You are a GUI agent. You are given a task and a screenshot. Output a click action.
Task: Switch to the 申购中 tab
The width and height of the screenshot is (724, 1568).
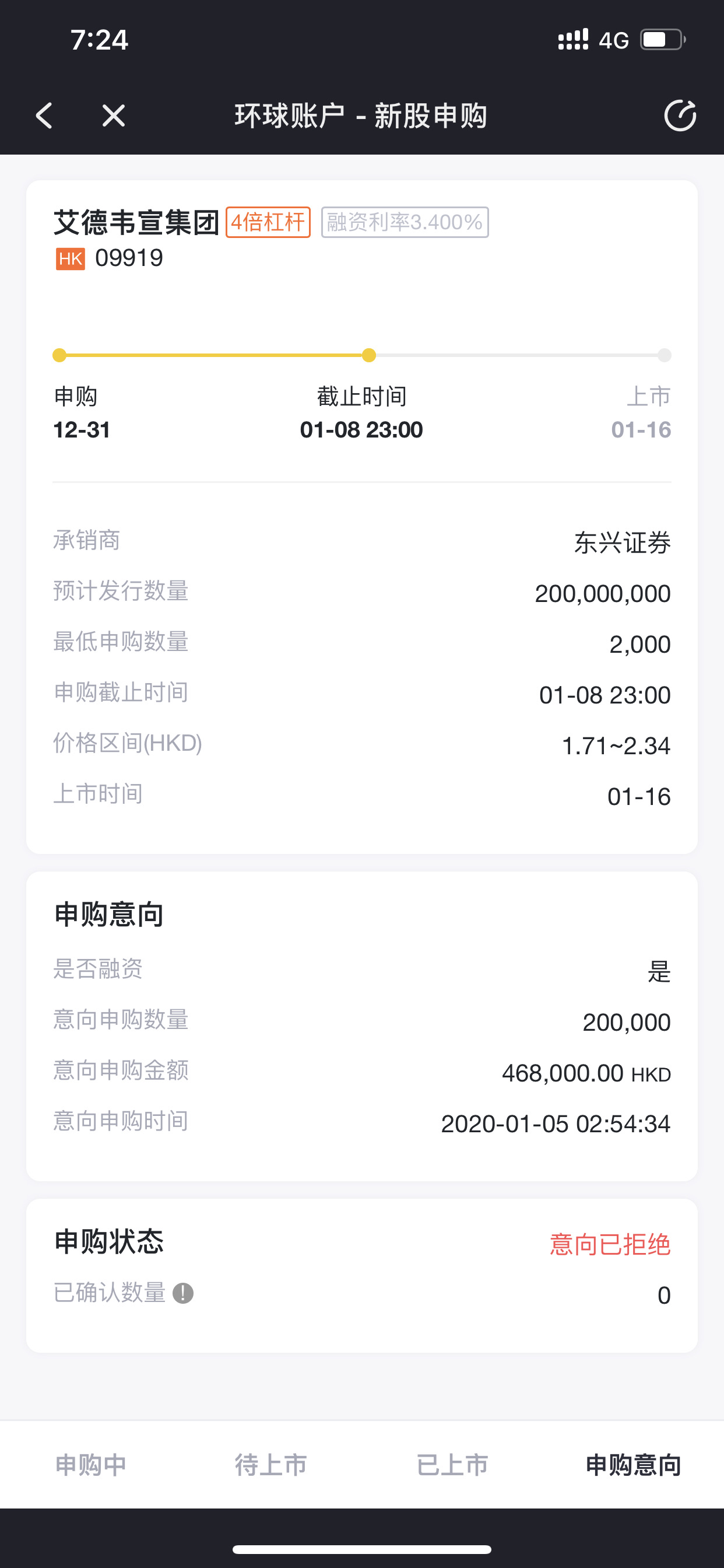pos(91,1465)
